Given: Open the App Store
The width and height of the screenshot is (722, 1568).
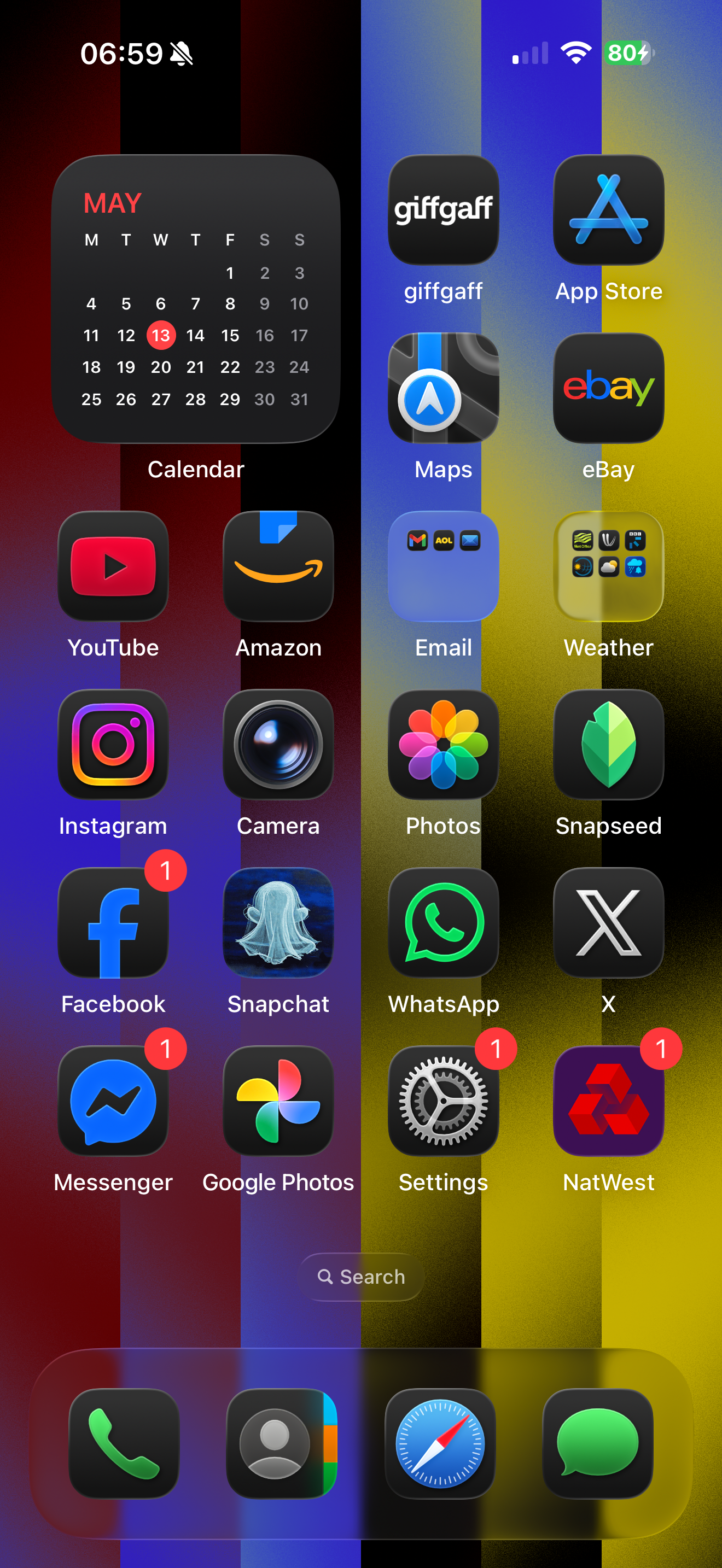Looking at the screenshot, I should [x=608, y=210].
